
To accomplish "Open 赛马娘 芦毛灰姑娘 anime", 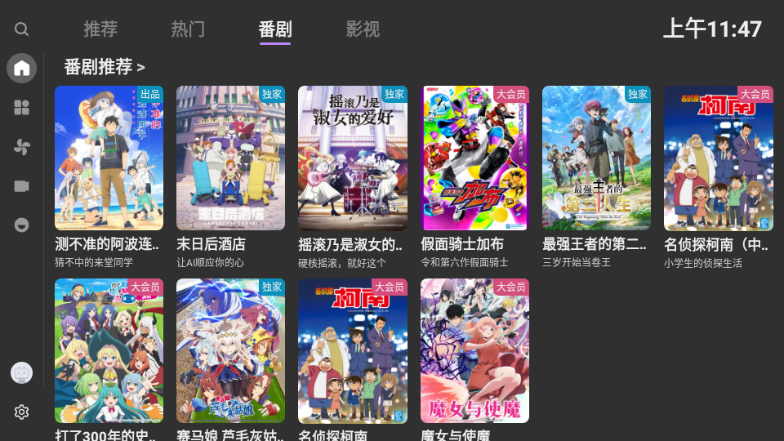I will (x=230, y=350).
